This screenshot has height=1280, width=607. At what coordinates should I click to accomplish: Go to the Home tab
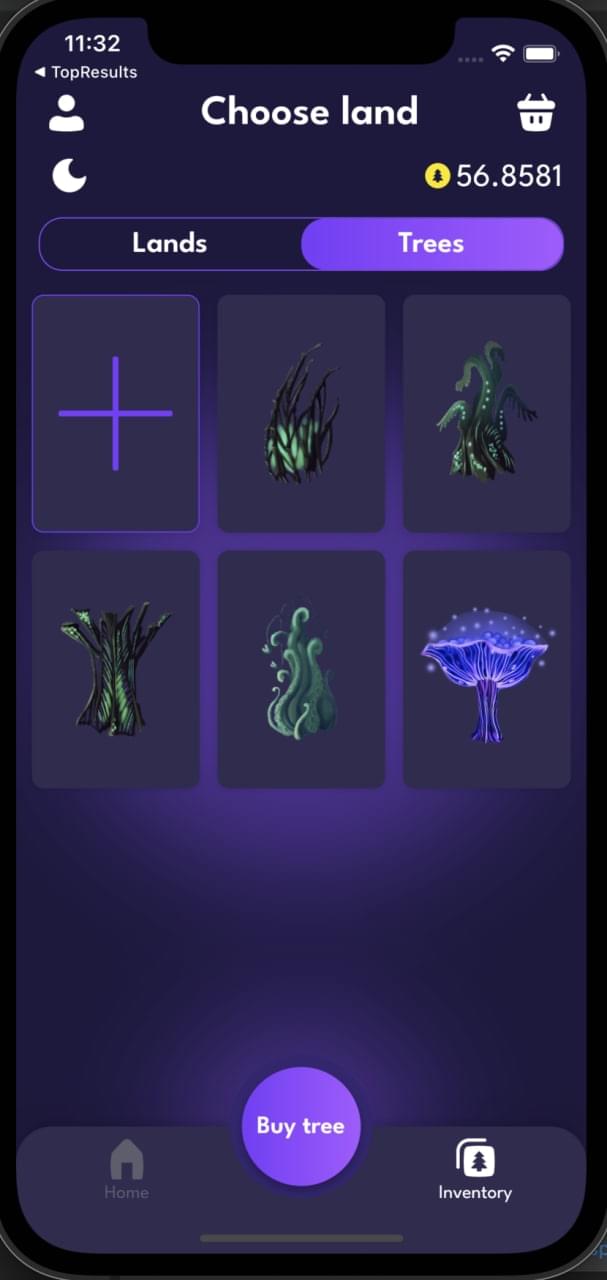[x=127, y=1169]
